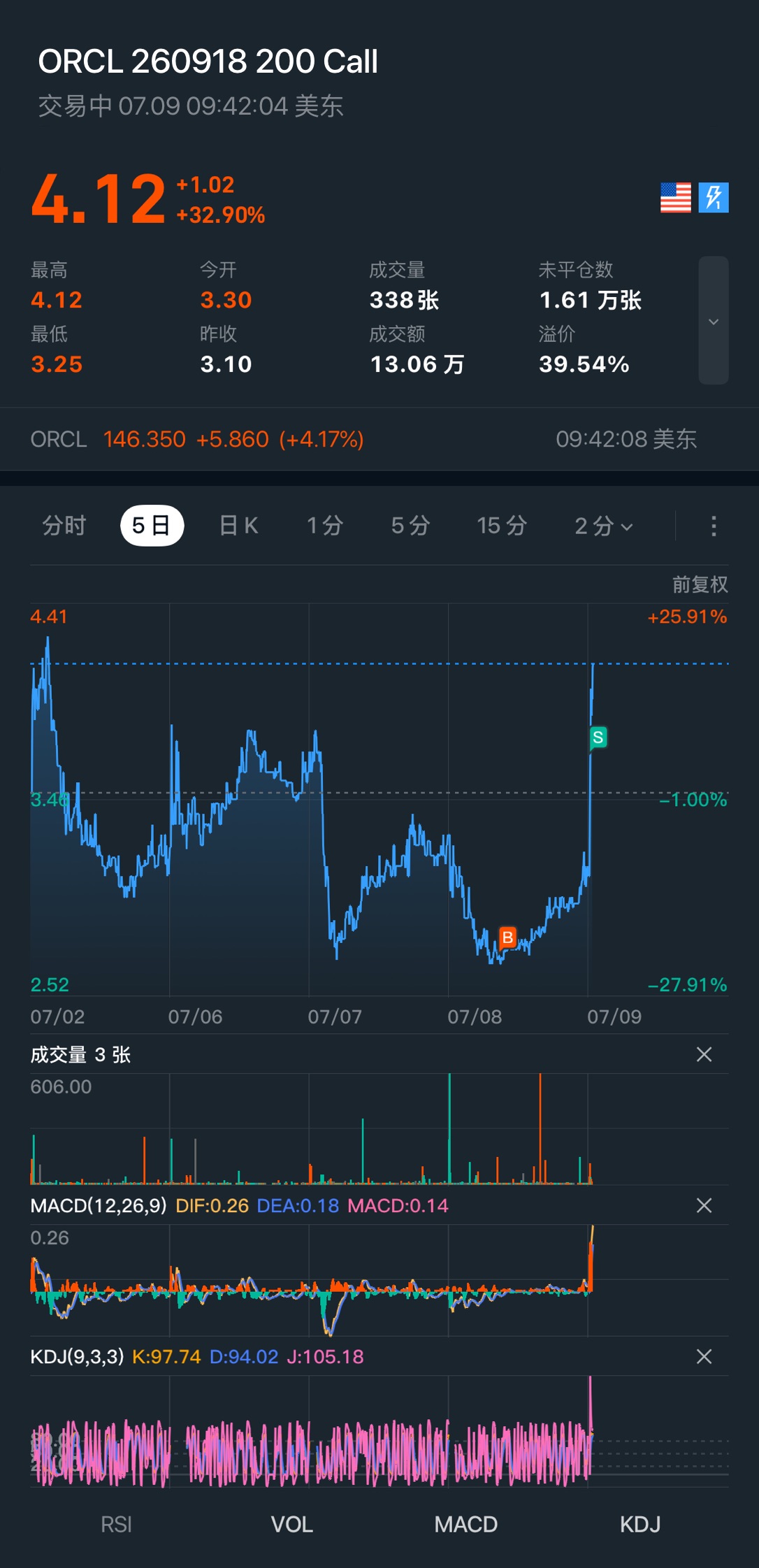The width and height of the screenshot is (759, 1568).
Task: Close the MACD indicator panel
Action: [704, 1205]
